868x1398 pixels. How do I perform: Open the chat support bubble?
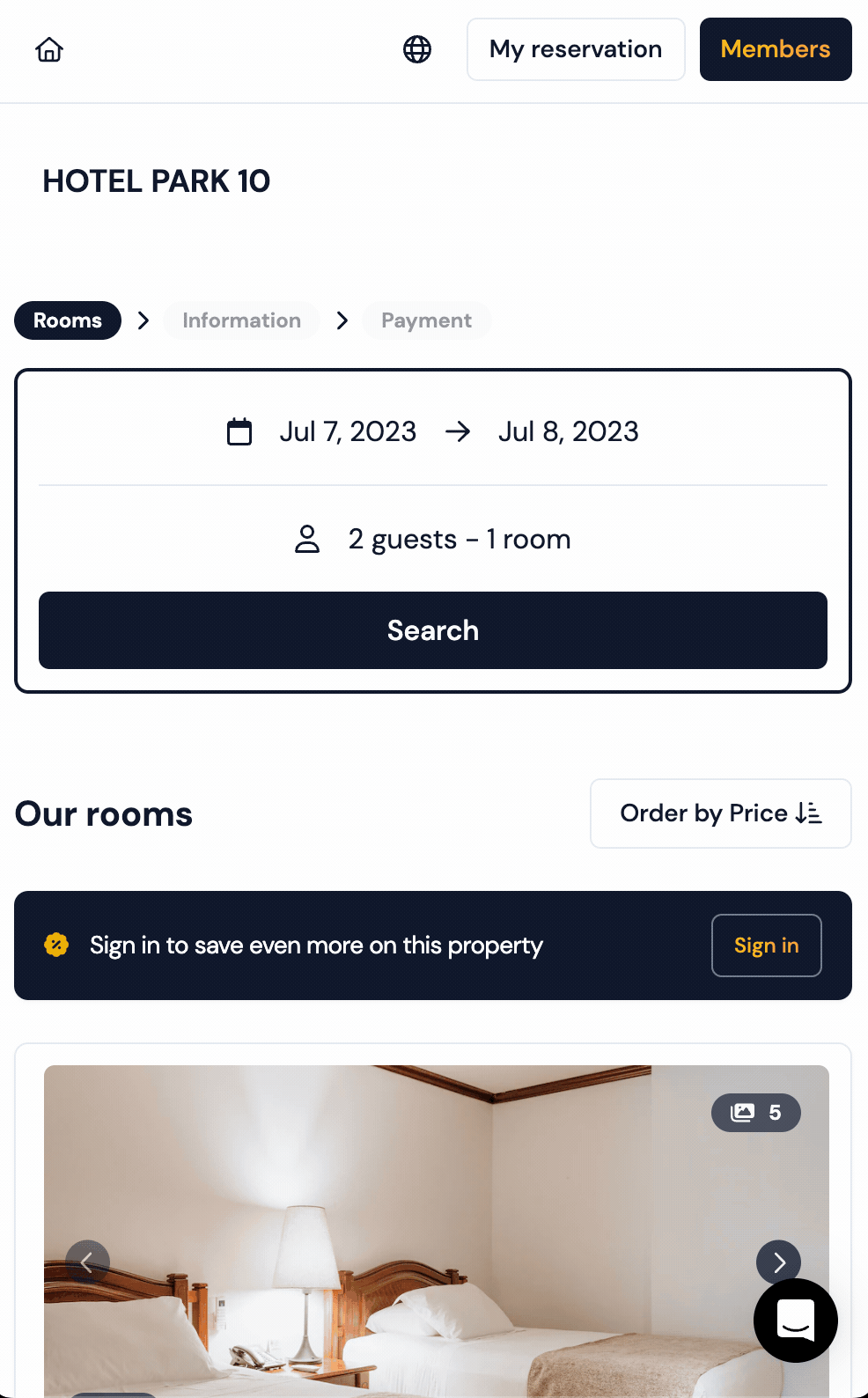[795, 1321]
